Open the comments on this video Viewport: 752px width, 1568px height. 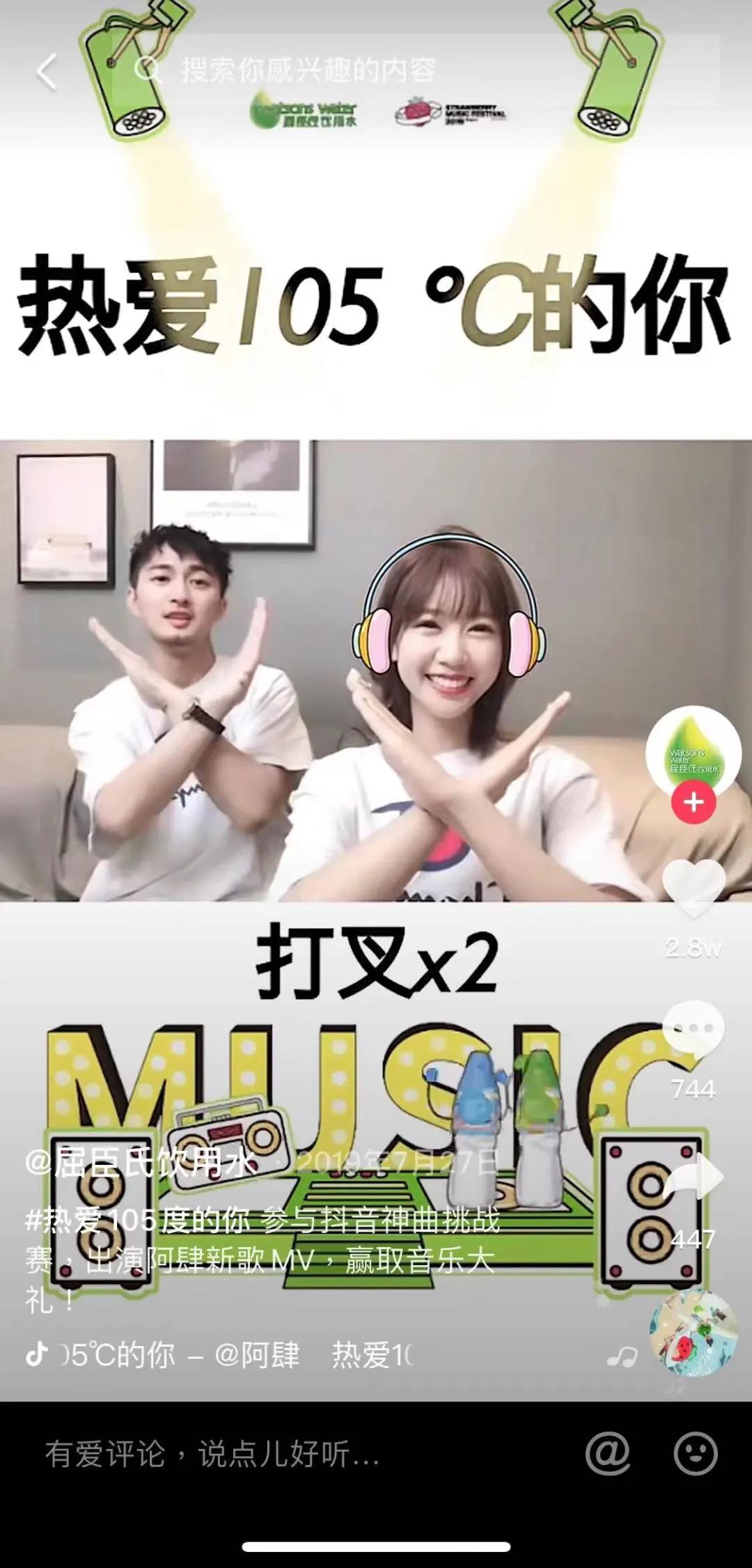[x=693, y=1029]
